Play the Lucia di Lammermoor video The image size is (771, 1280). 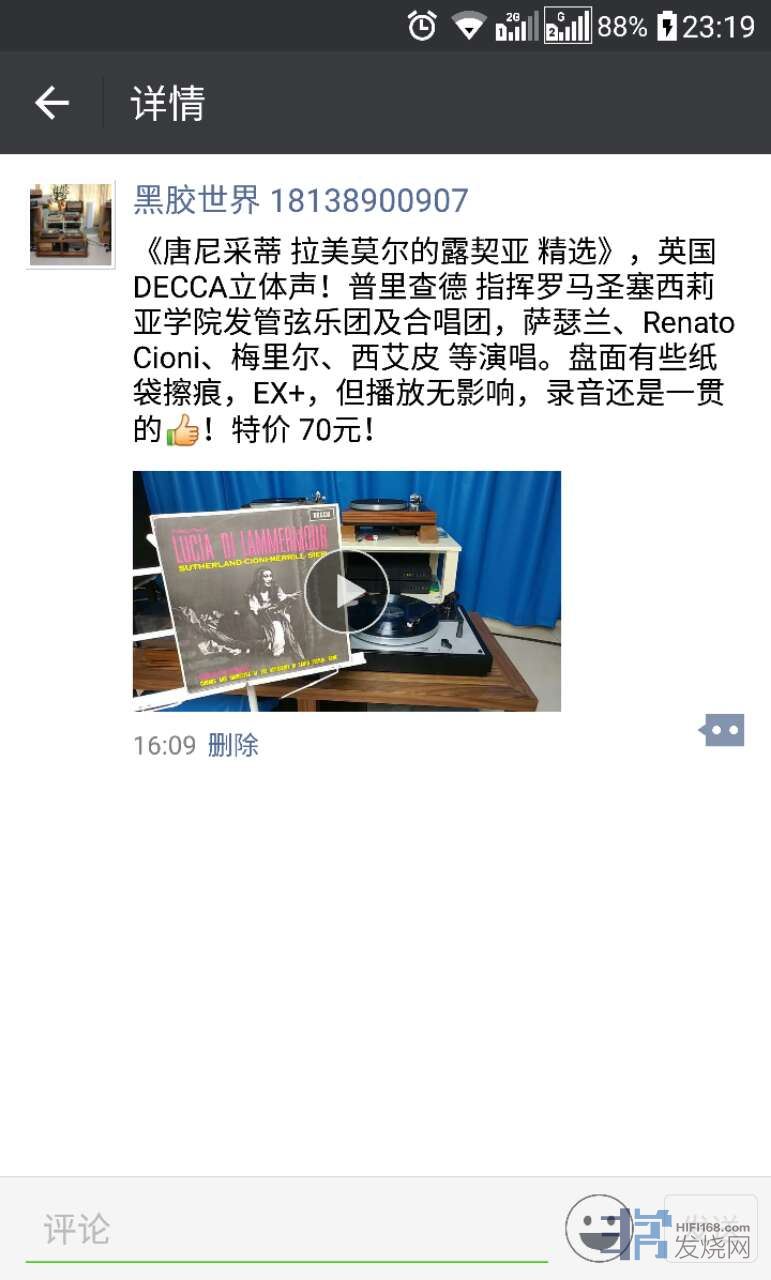[x=346, y=591]
